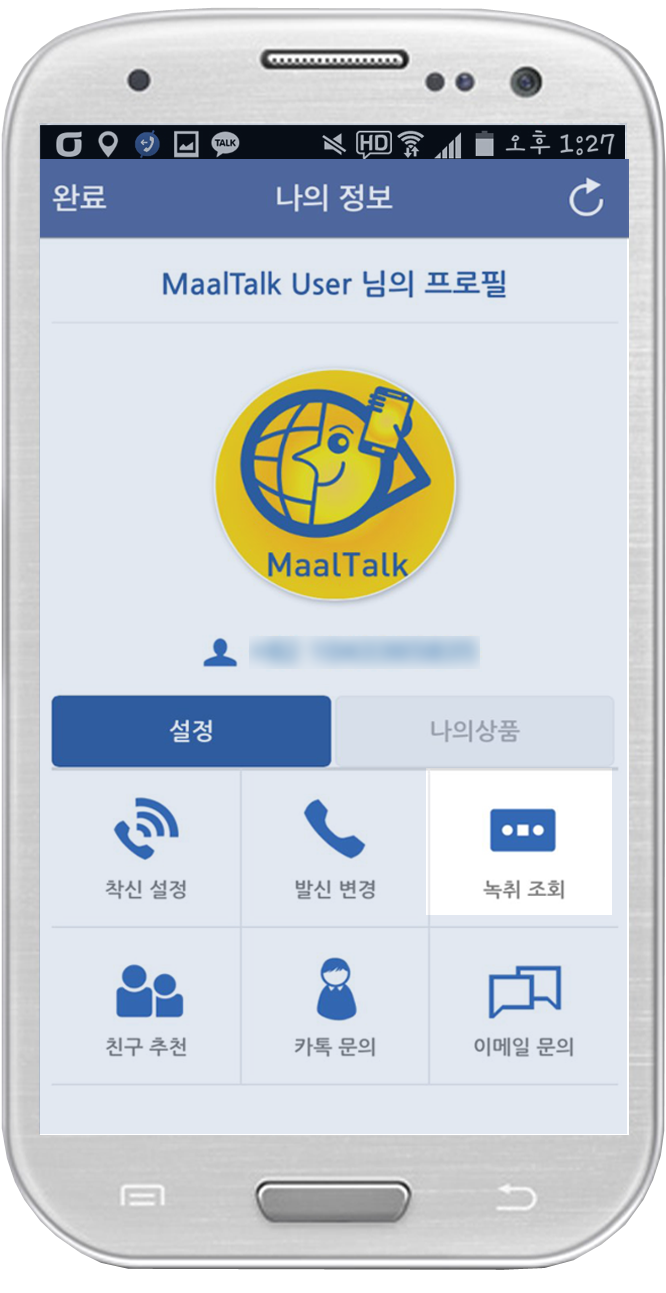Viewport: 666px width, 1293px height.
Task: Open 발신 변경
Action: tap(335, 848)
